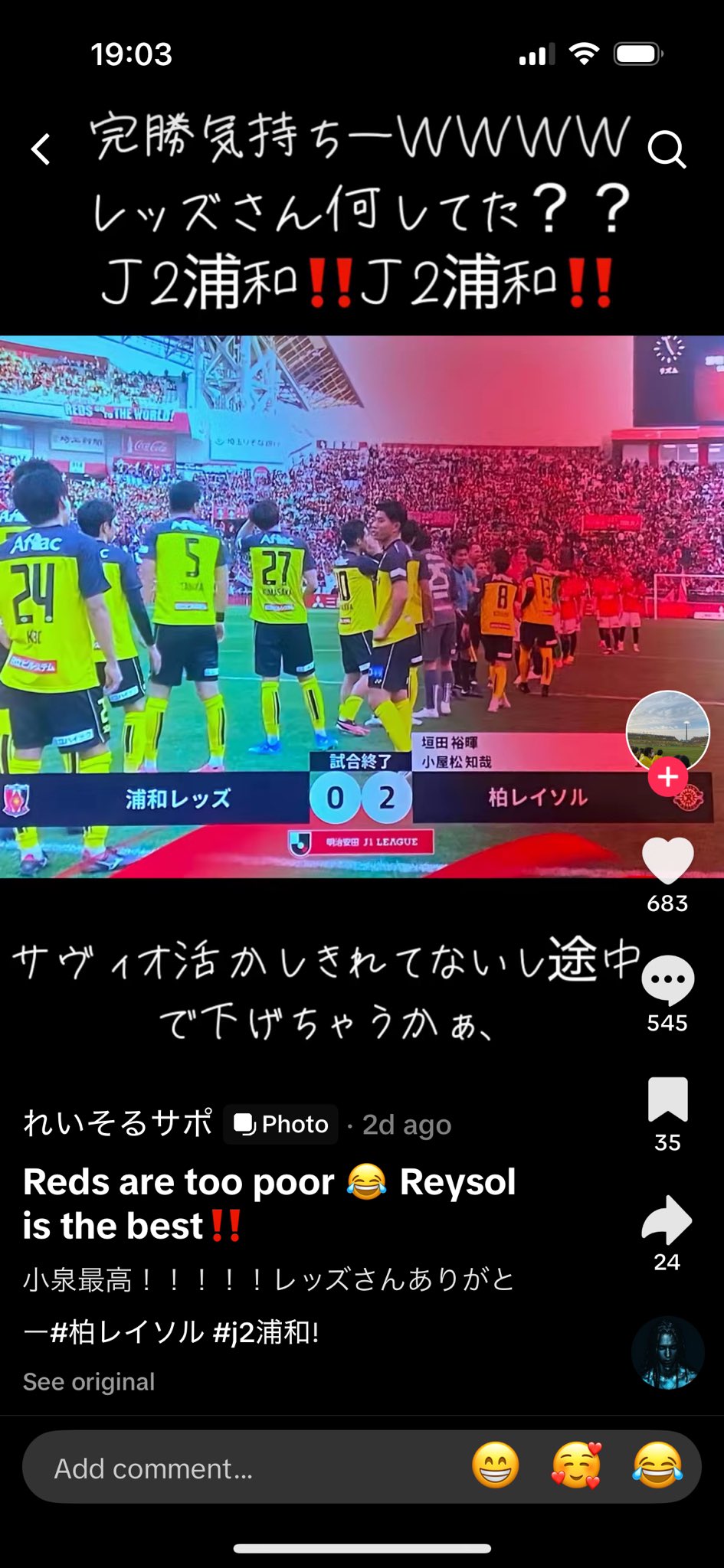Follow creator using the red plus button

coord(667,777)
